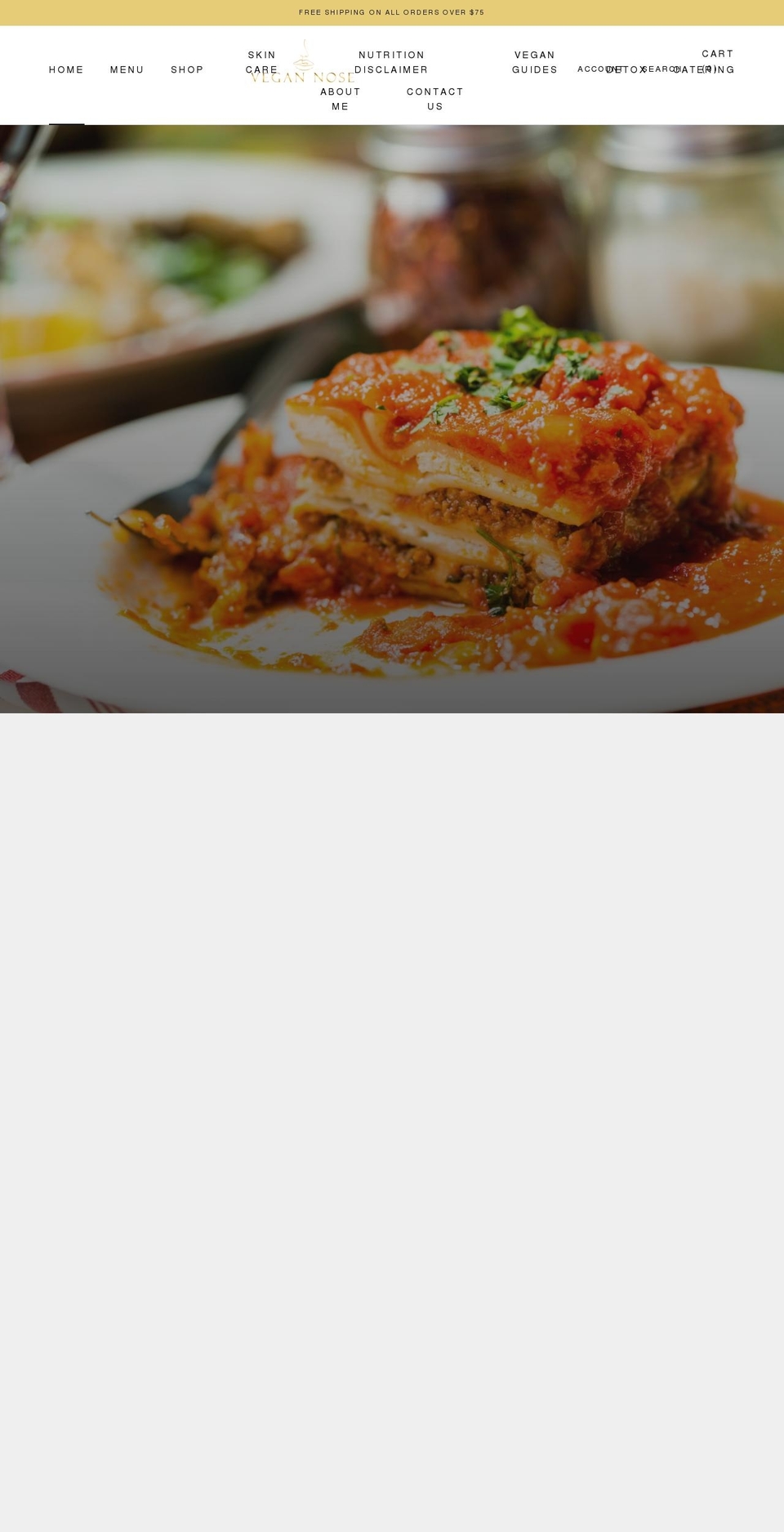Go to the Shop section

[187, 69]
